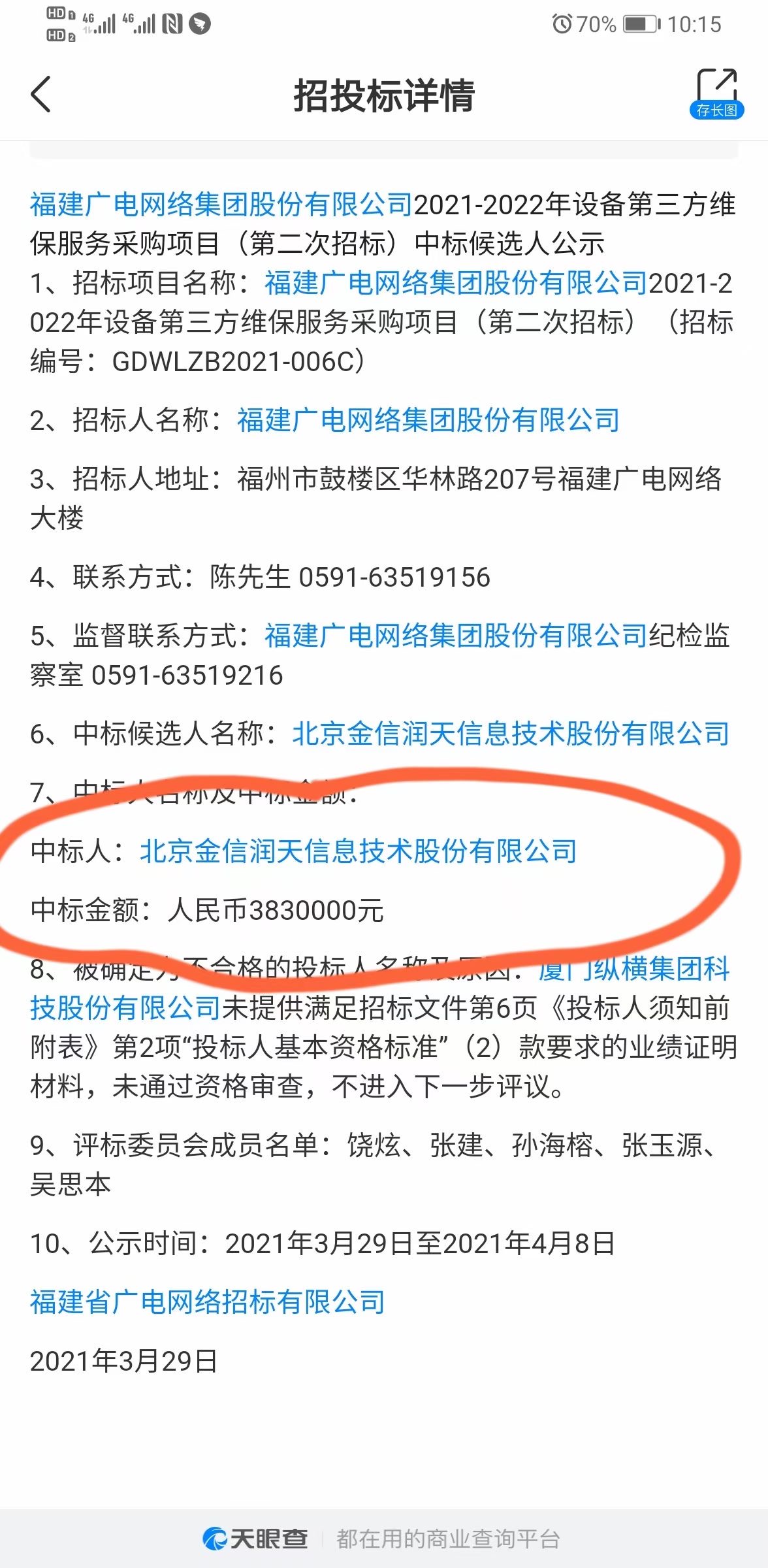This screenshot has height=1568, width=768.
Task: Open the 福建广电网络集团股份有限公司 link after 招标人名称
Action: click(x=428, y=420)
